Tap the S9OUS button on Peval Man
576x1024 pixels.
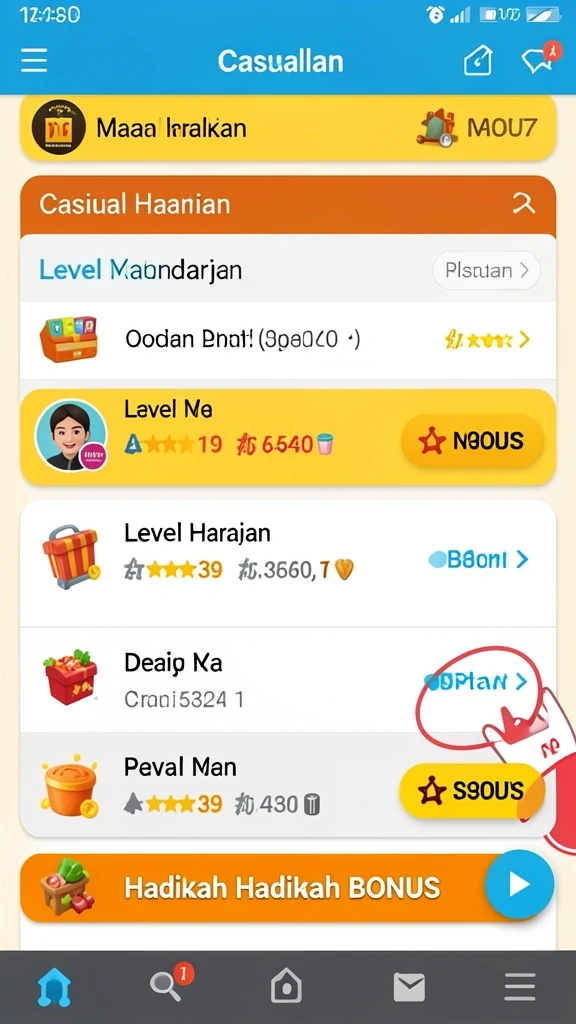pyautogui.click(x=471, y=791)
